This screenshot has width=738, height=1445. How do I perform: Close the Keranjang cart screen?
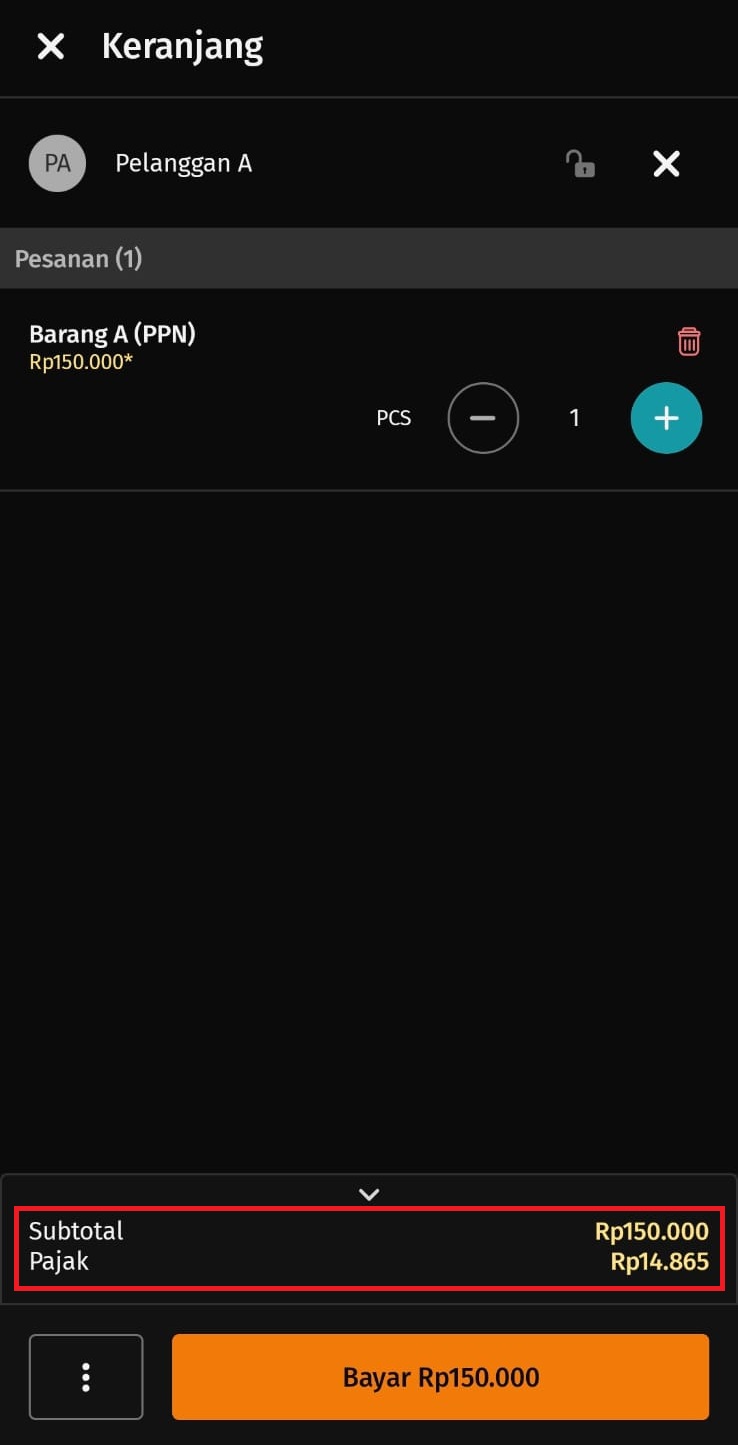50,46
